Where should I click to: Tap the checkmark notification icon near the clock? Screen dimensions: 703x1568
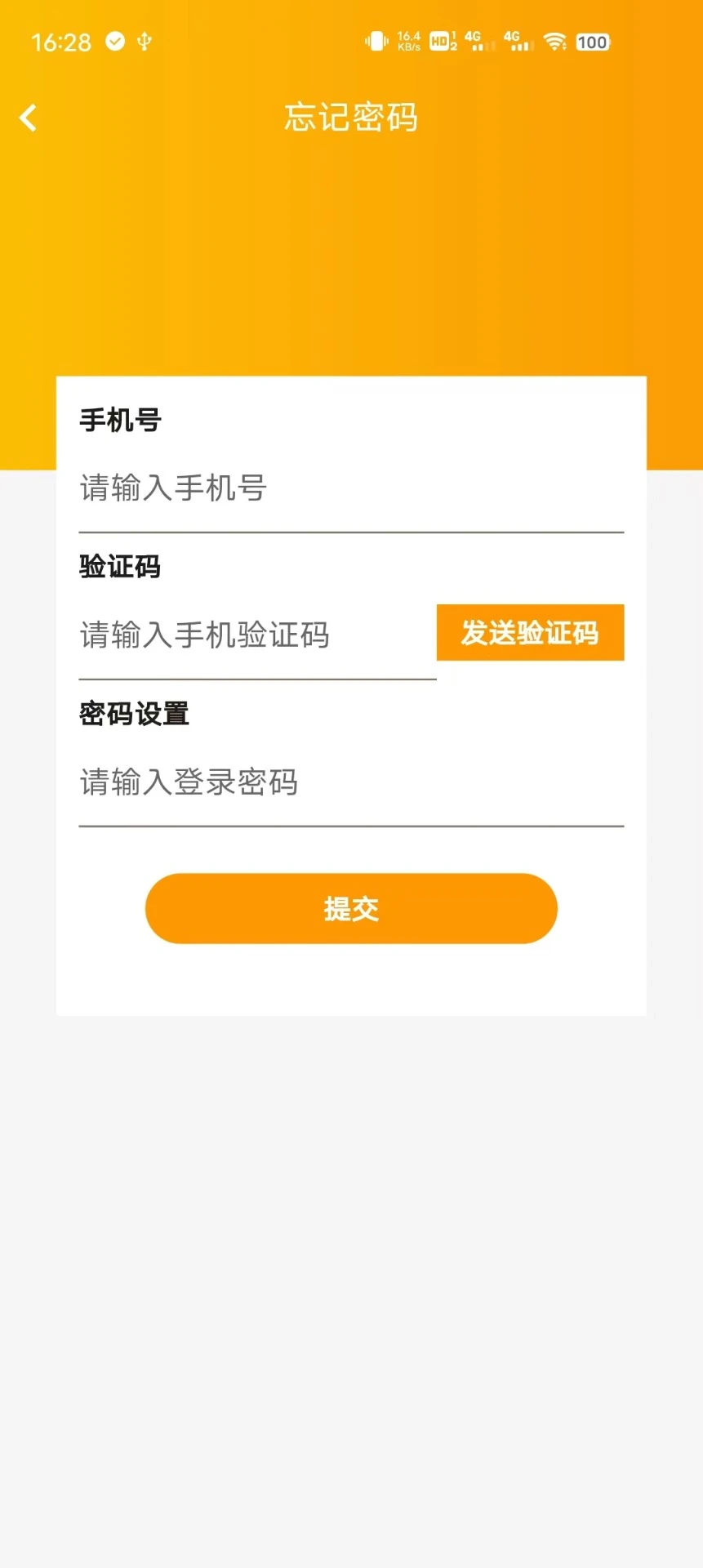click(114, 42)
